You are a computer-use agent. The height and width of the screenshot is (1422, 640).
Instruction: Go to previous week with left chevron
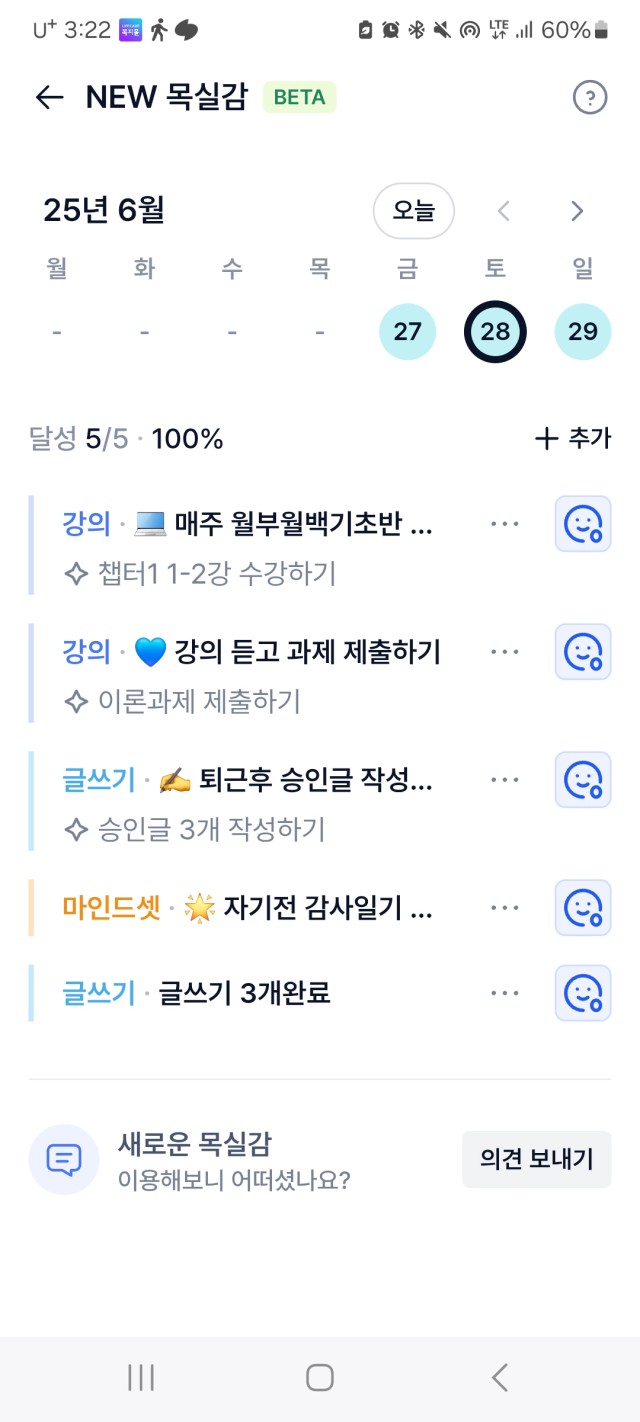(x=504, y=211)
